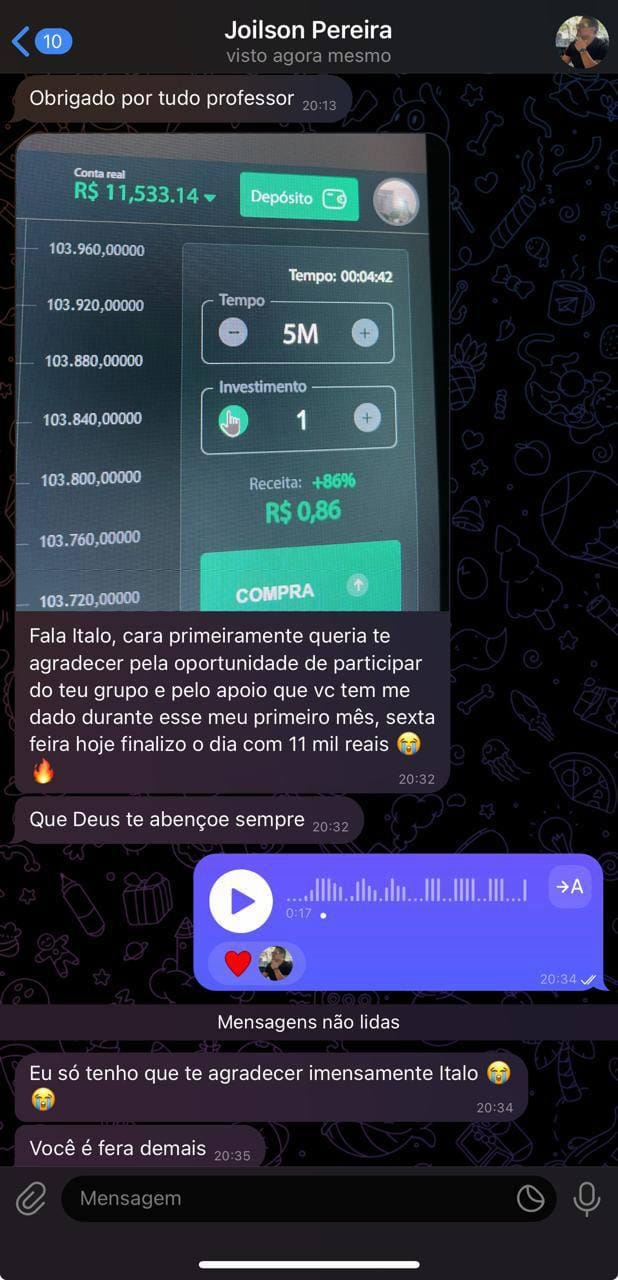Open Joilson Pereira's profile photo

coord(581,41)
